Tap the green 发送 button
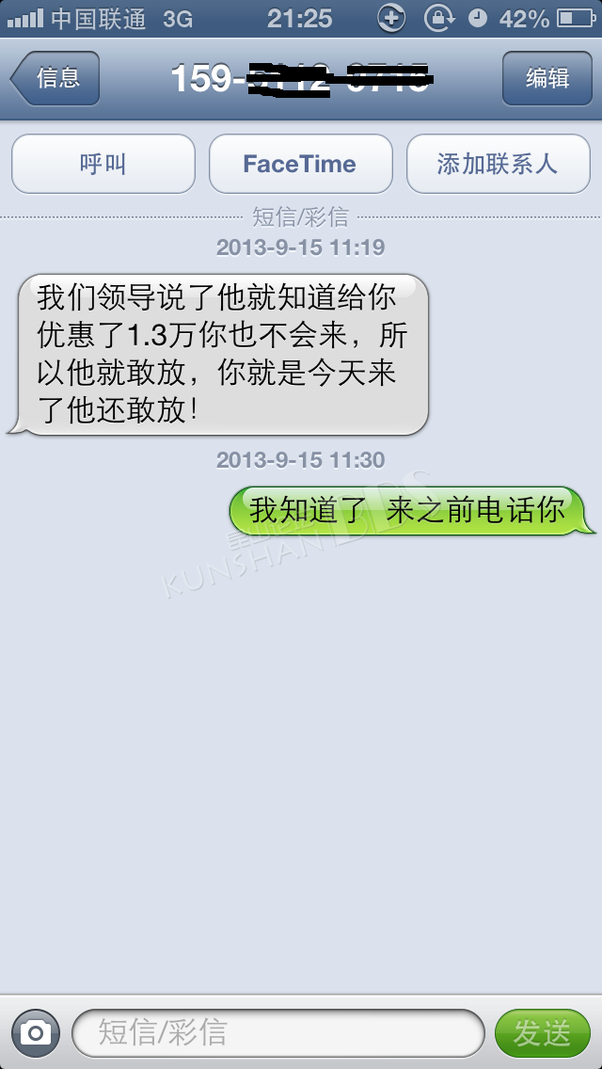Viewport: 602px width, 1069px height. pos(543,1033)
